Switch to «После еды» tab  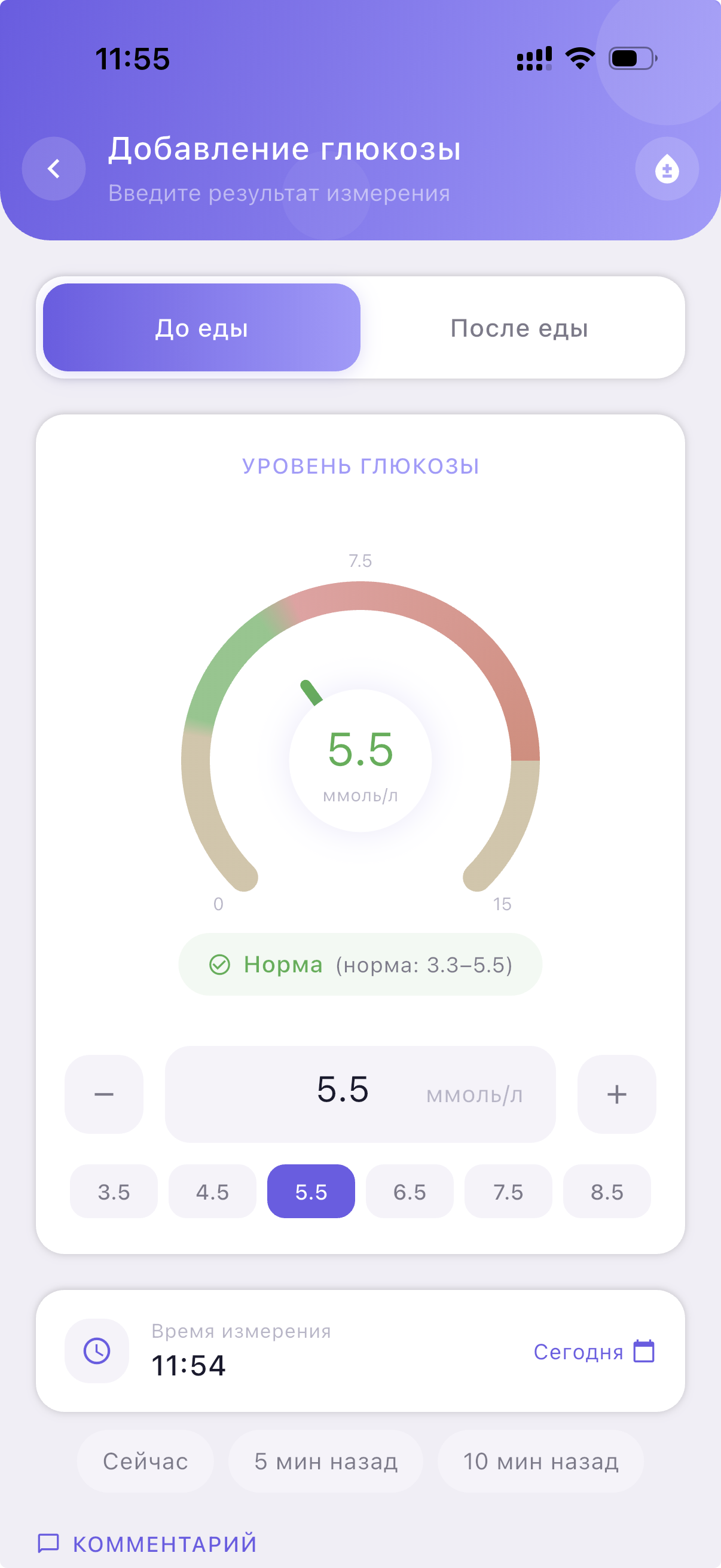click(x=519, y=328)
